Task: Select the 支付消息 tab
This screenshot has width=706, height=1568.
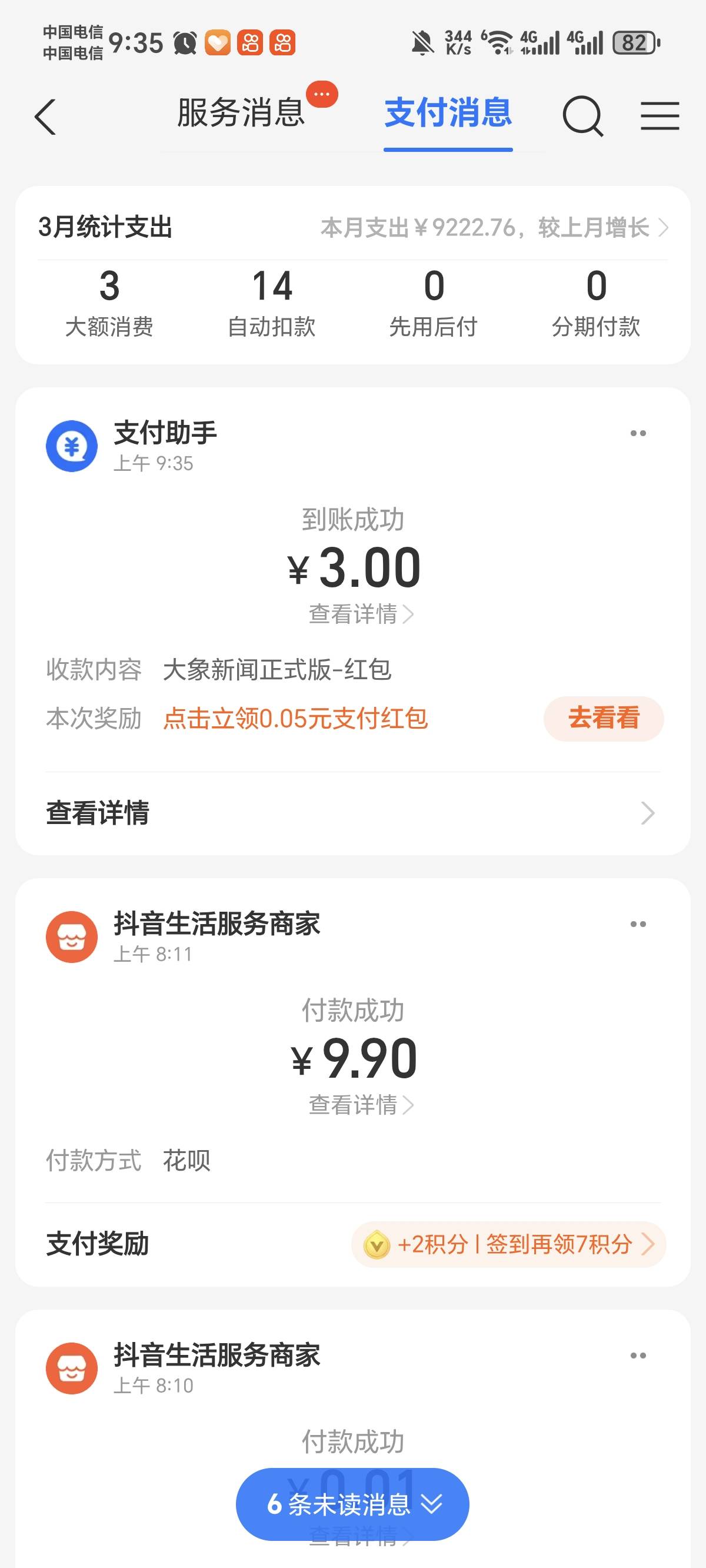Action: point(448,113)
